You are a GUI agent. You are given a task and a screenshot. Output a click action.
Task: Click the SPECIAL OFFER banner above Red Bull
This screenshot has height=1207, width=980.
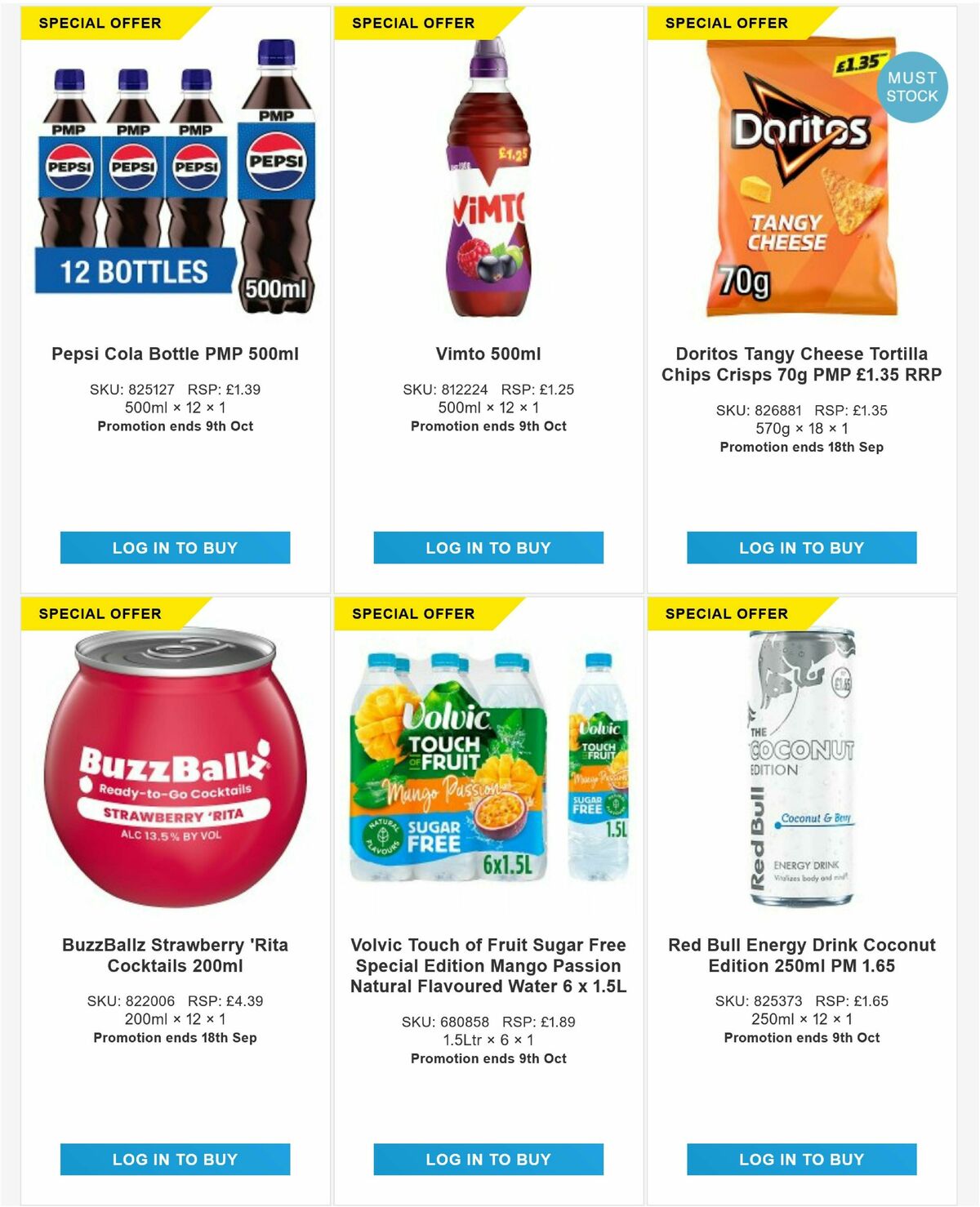tap(725, 612)
